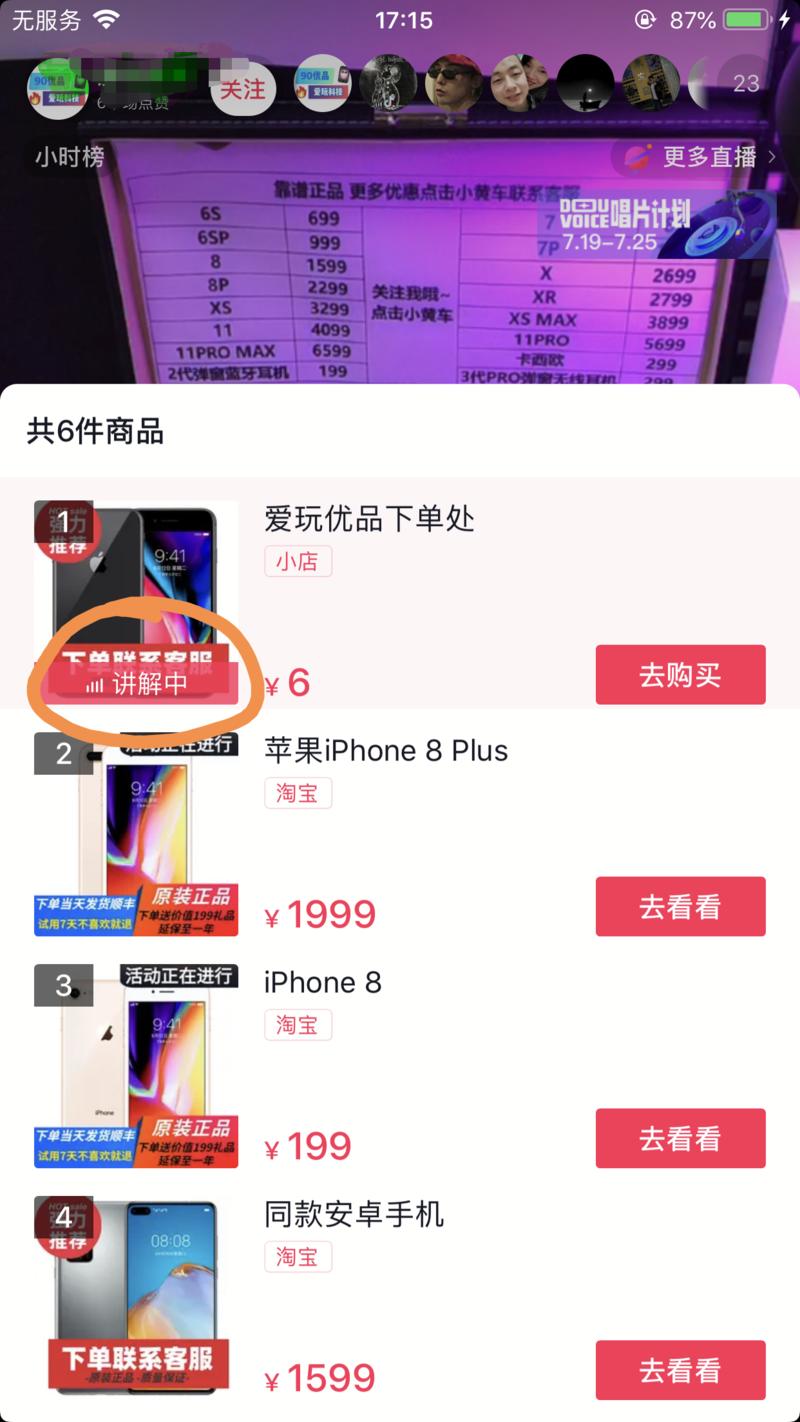Expand 更多直播 via its right chevron
The height and width of the screenshot is (1422, 800).
770,158
